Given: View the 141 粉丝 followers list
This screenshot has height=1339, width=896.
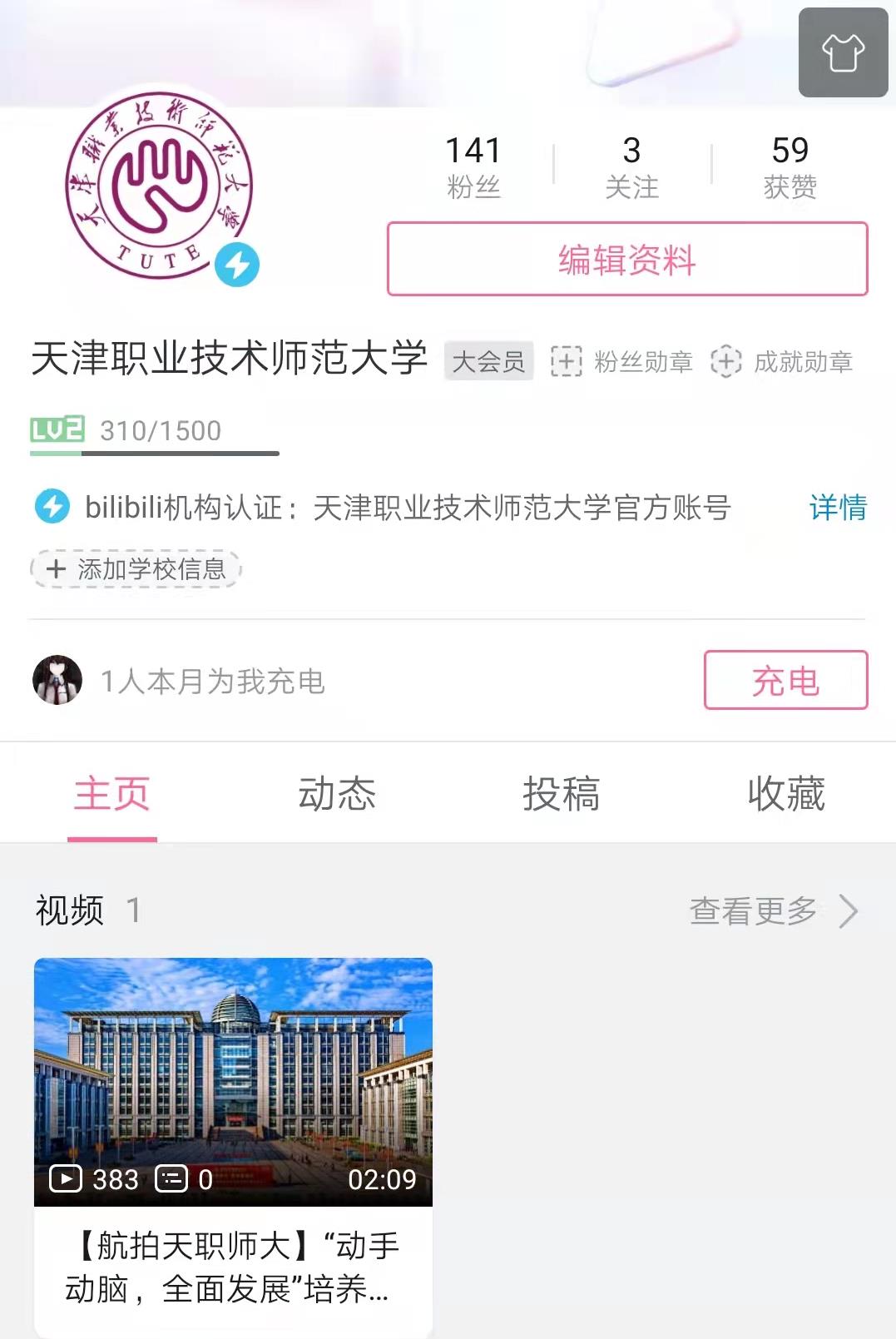Looking at the screenshot, I should [x=473, y=166].
